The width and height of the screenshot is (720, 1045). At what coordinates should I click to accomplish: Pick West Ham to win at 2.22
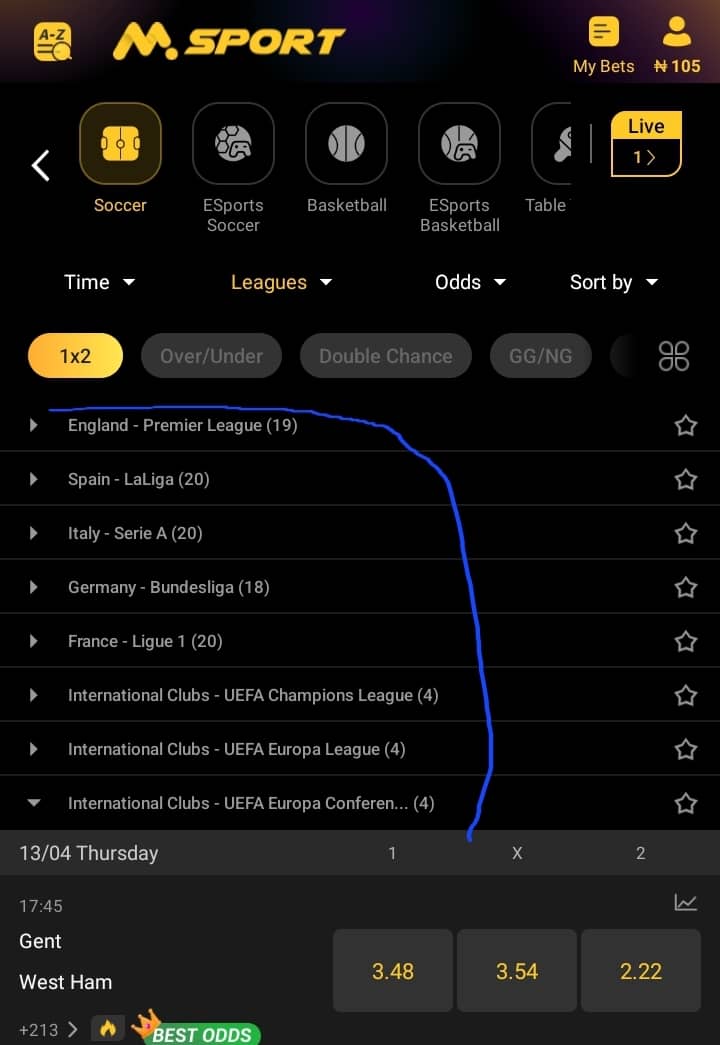point(640,971)
